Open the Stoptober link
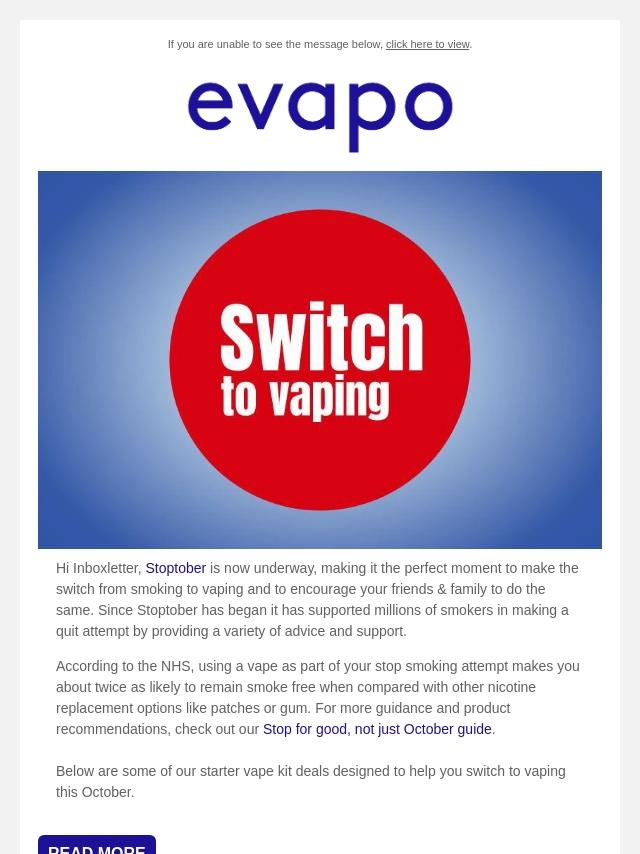 click(175, 568)
